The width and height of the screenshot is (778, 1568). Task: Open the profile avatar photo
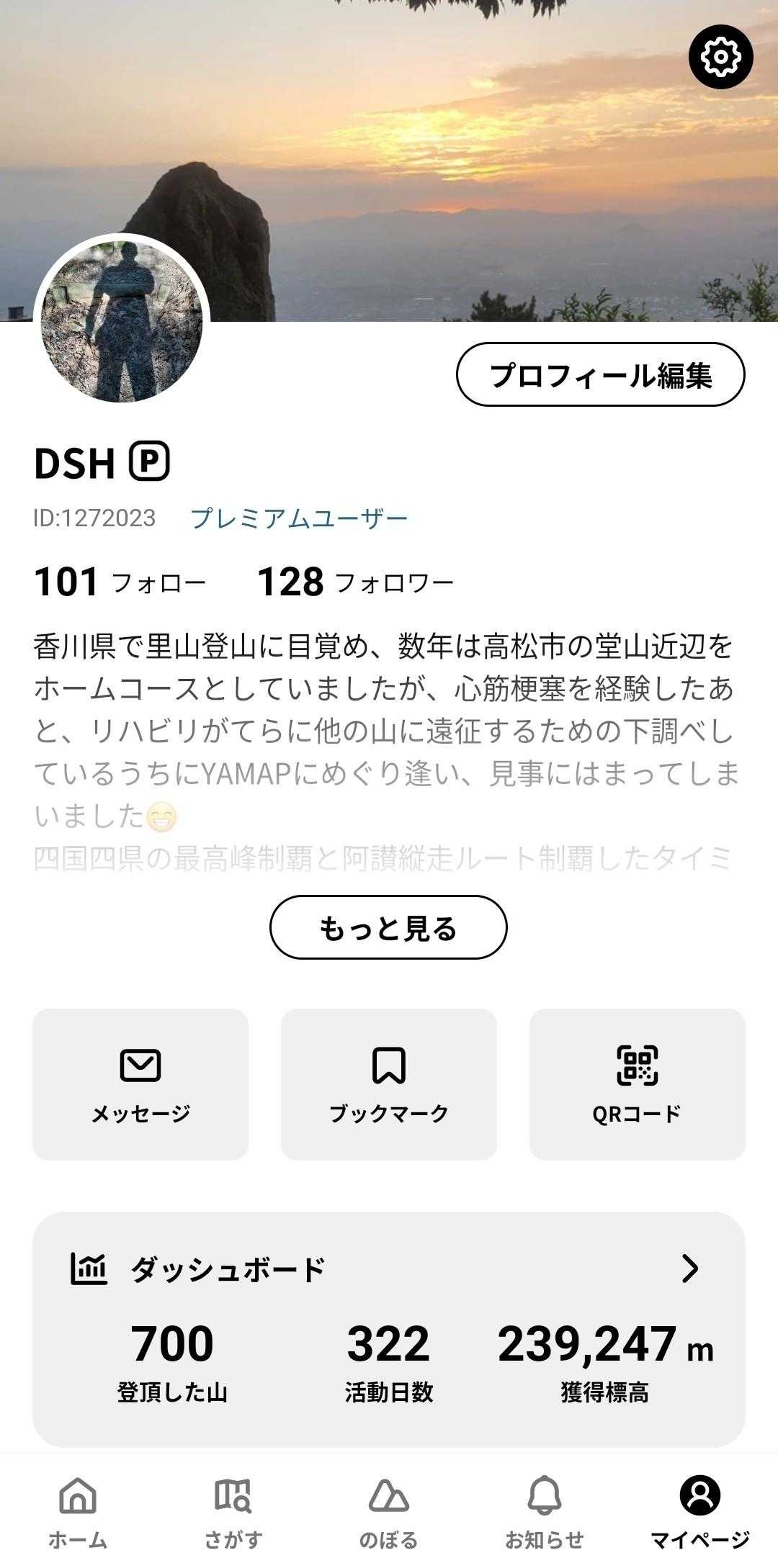tap(122, 320)
